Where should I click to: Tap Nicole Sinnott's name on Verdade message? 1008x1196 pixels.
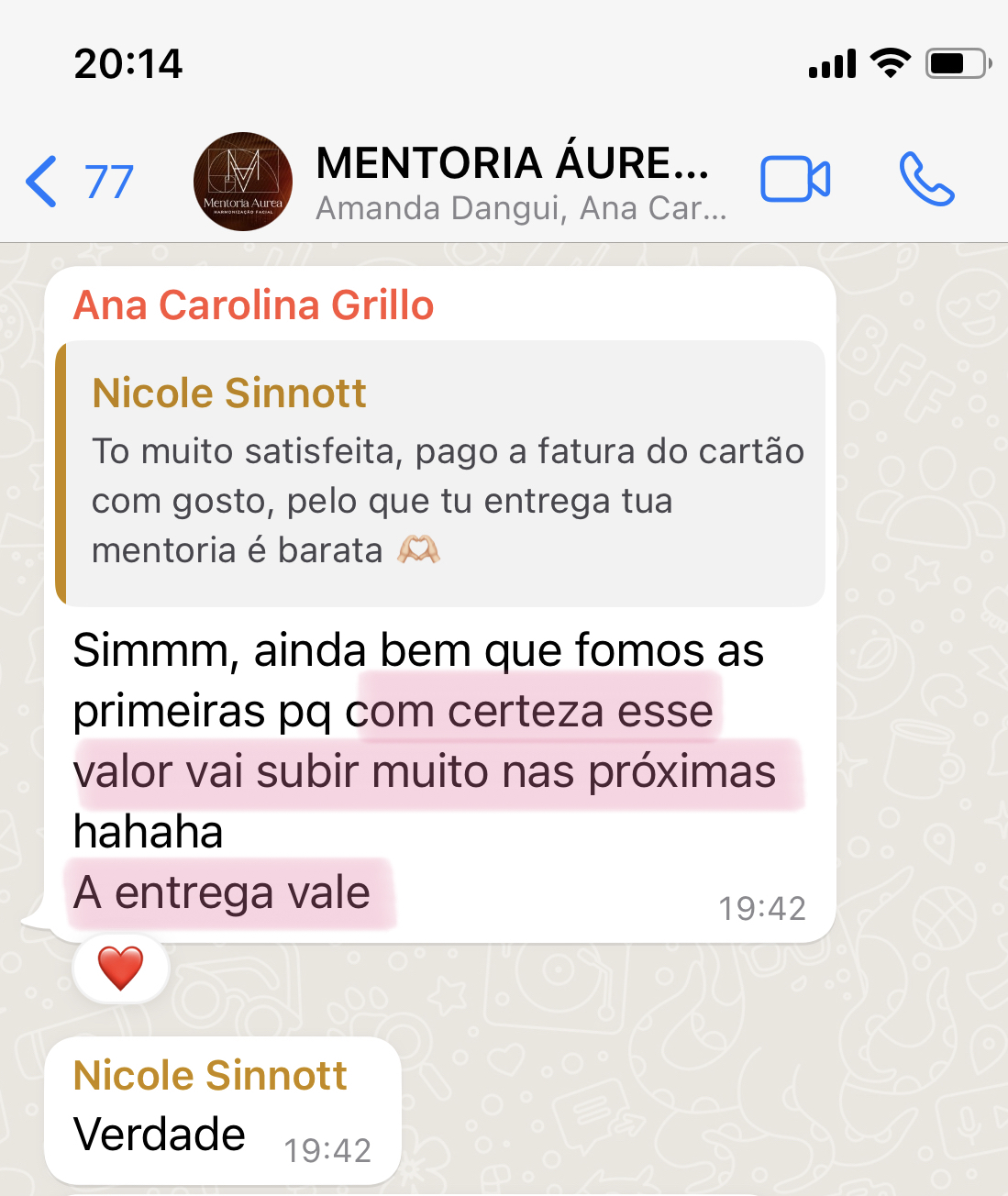[210, 1075]
